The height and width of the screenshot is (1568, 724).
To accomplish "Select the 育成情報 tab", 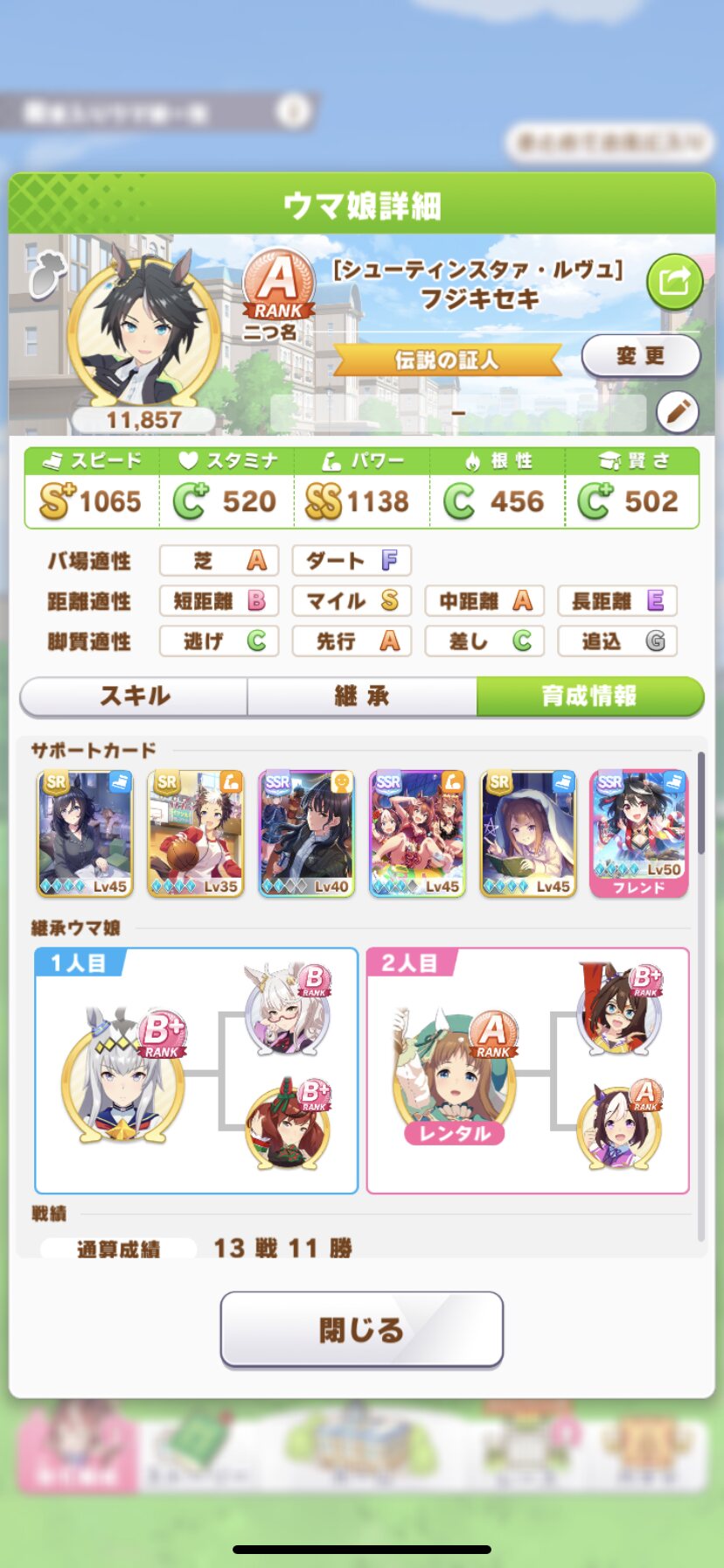I will point(590,696).
